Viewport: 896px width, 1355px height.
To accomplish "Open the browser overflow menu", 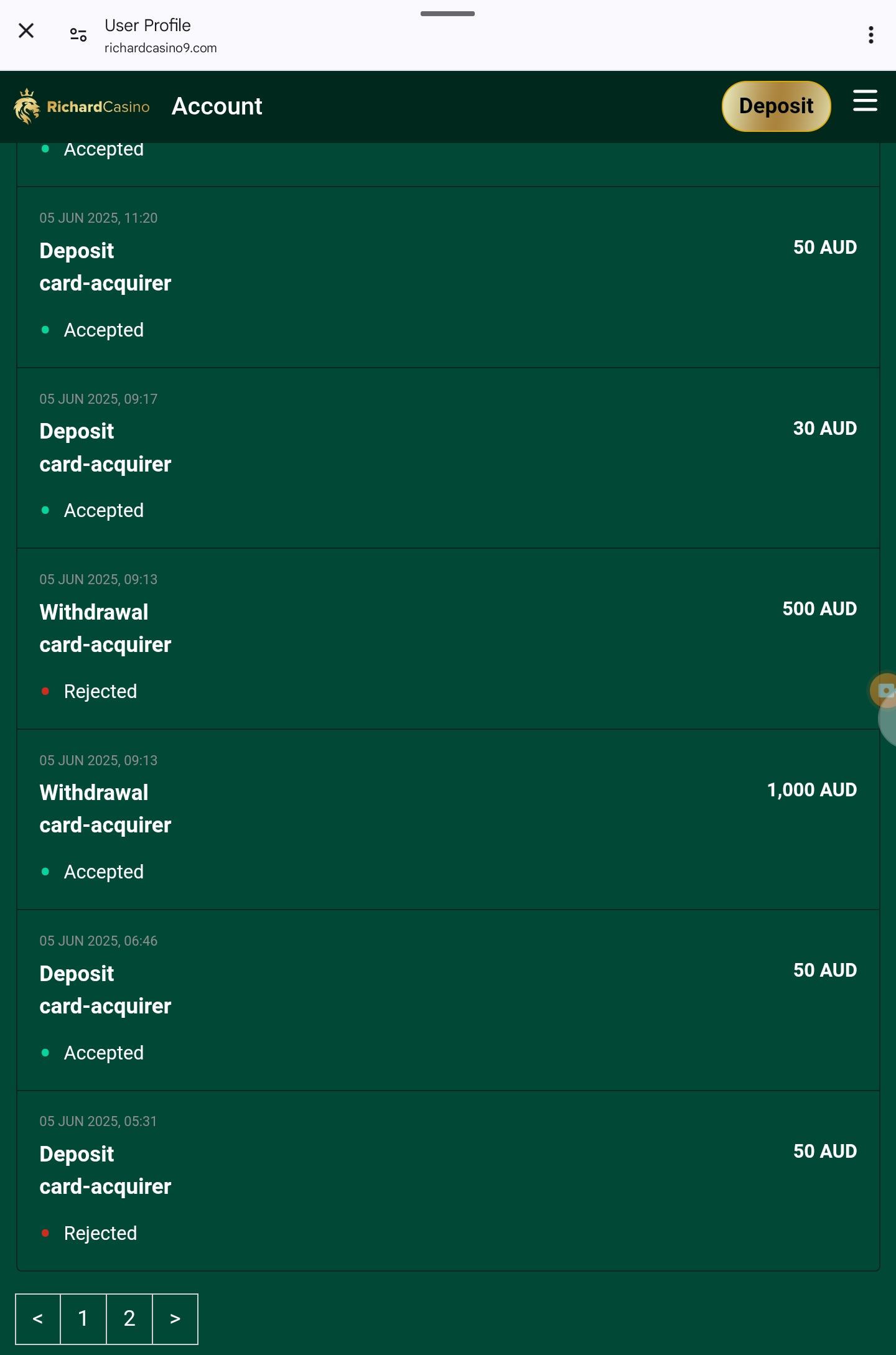I will pos(870,35).
